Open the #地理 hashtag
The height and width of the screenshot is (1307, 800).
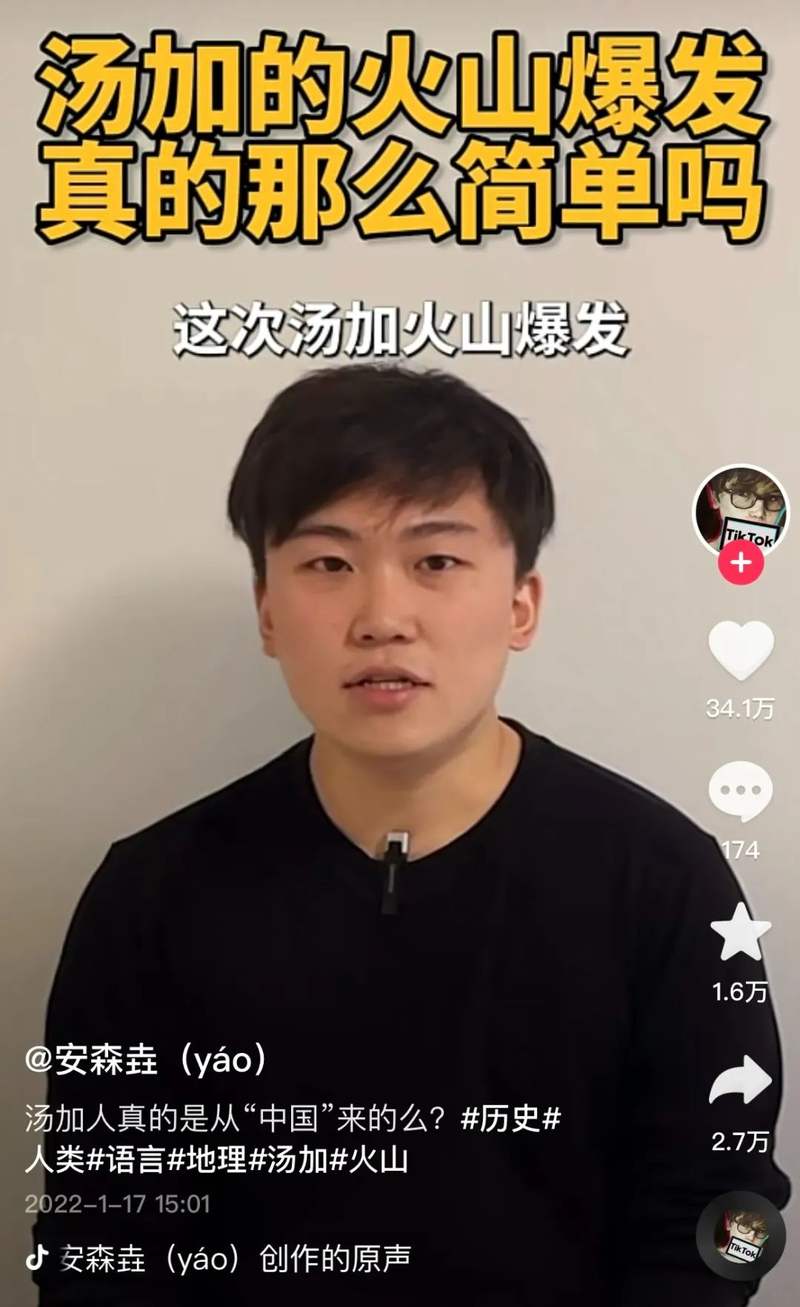coord(207,1160)
